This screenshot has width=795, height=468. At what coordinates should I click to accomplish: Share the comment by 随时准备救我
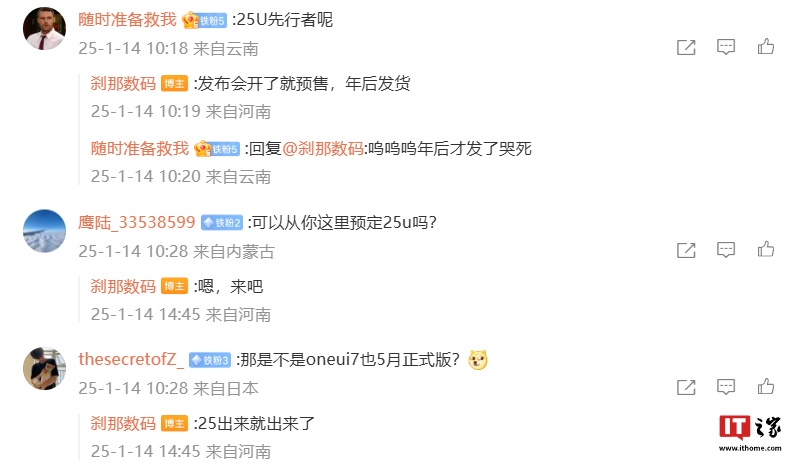[x=686, y=47]
